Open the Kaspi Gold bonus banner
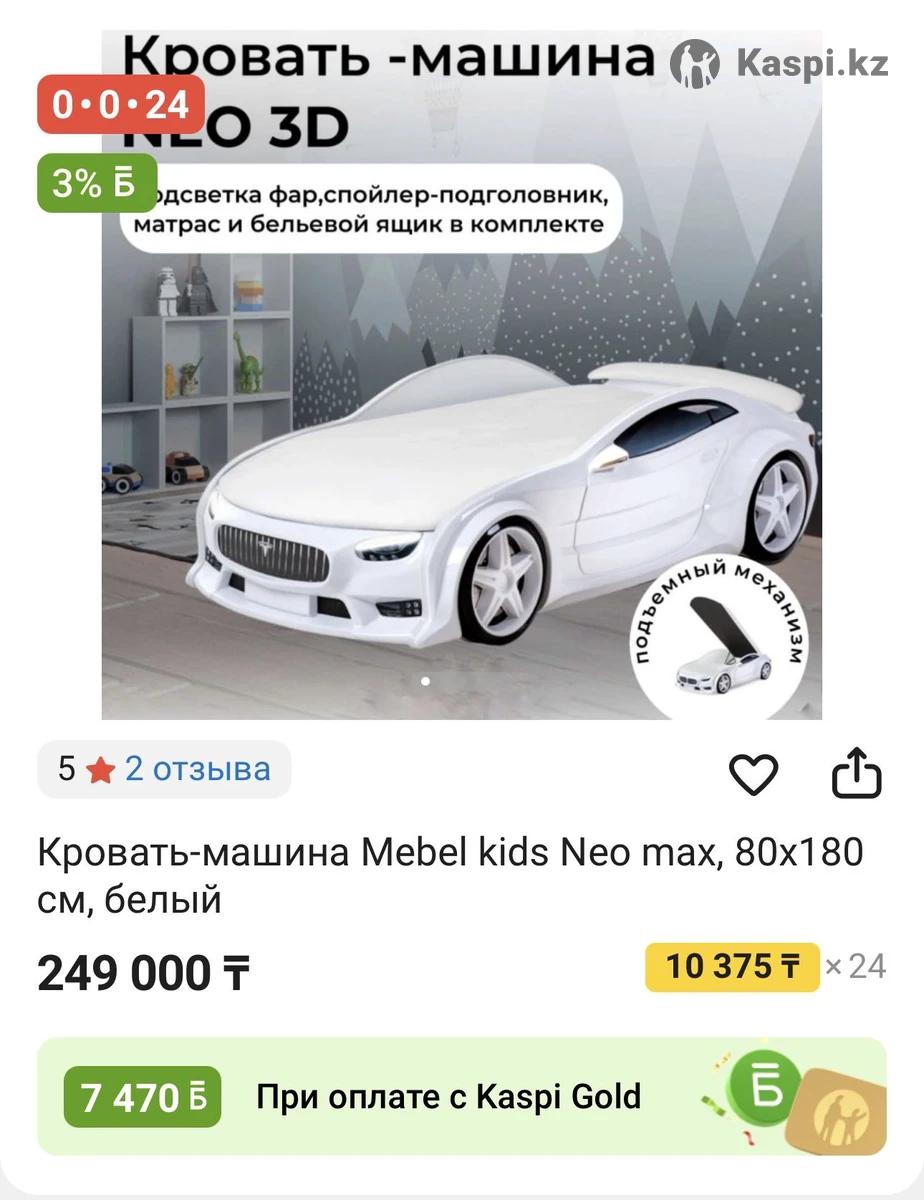The width and height of the screenshot is (924, 1200). pyautogui.click(x=462, y=1096)
